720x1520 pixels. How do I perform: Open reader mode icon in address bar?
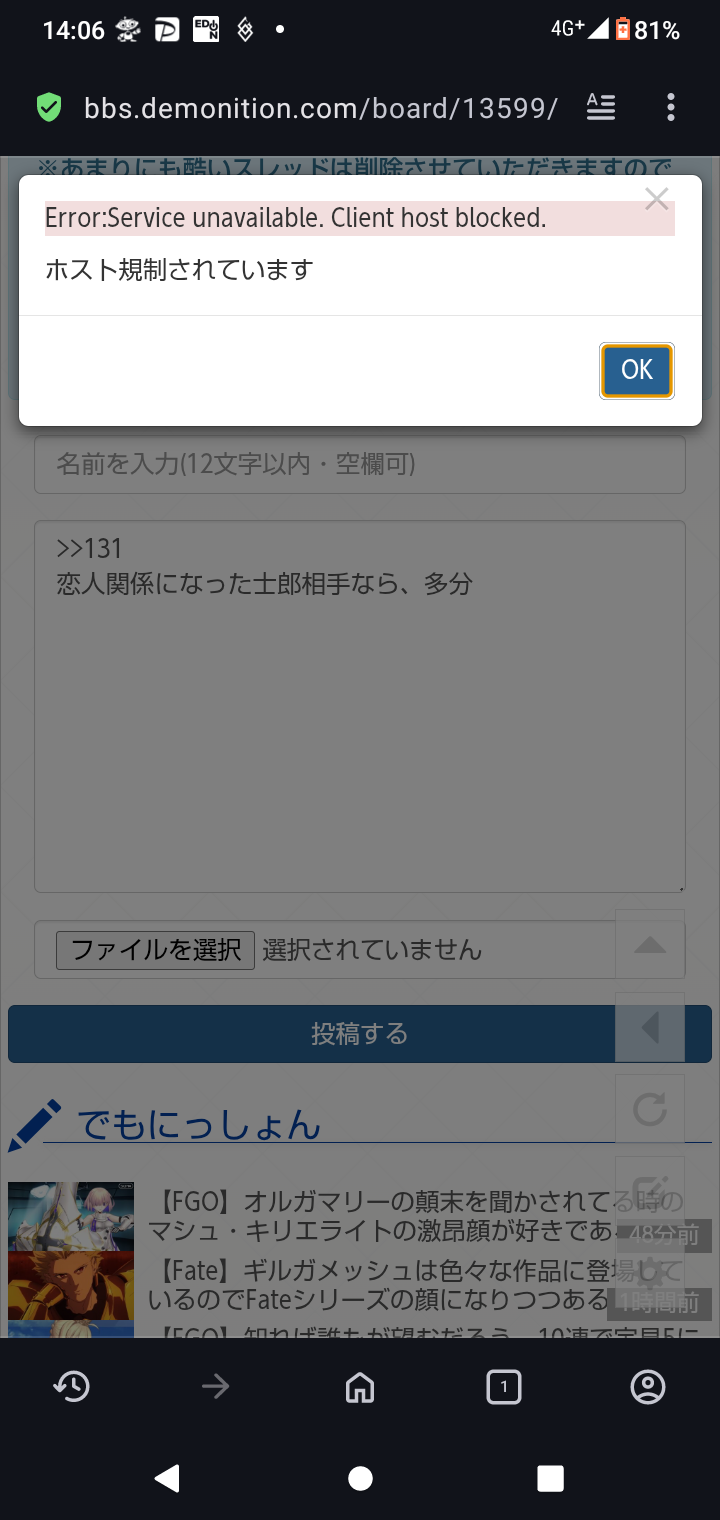(x=601, y=108)
